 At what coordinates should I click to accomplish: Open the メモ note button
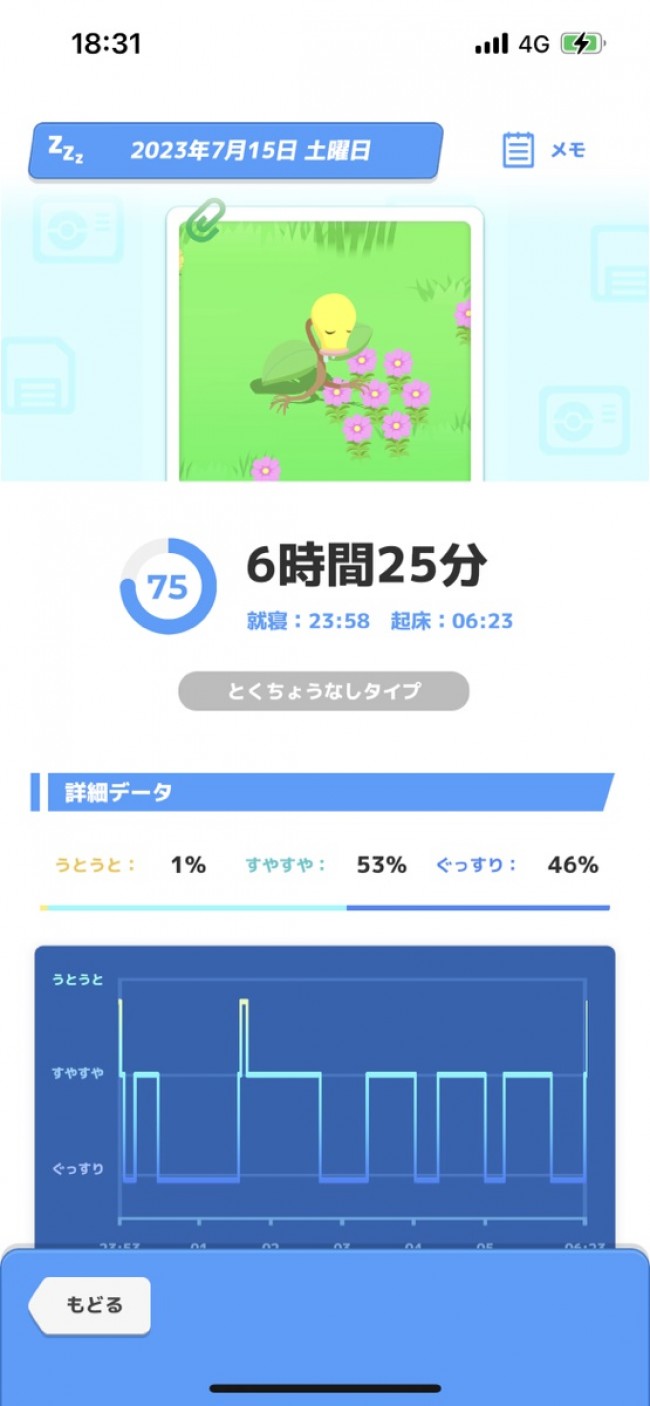coord(544,151)
